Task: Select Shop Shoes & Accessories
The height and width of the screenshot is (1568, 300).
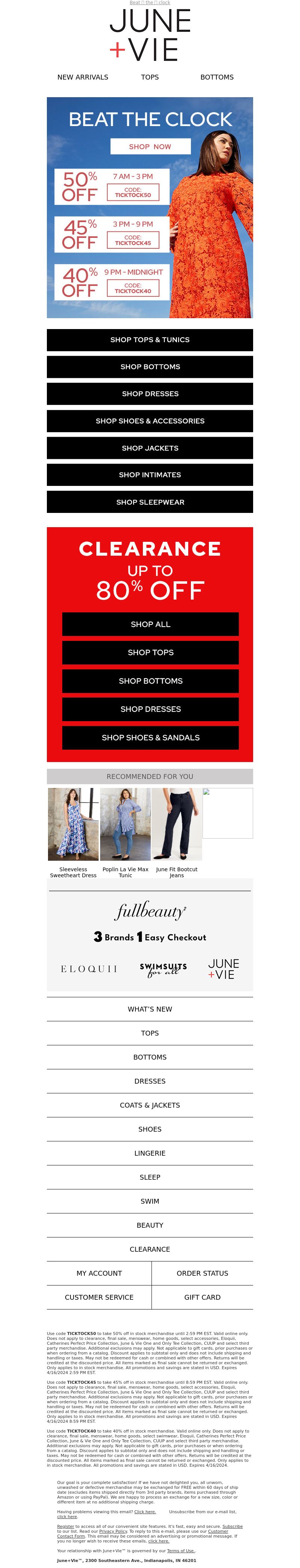Action: click(150, 421)
